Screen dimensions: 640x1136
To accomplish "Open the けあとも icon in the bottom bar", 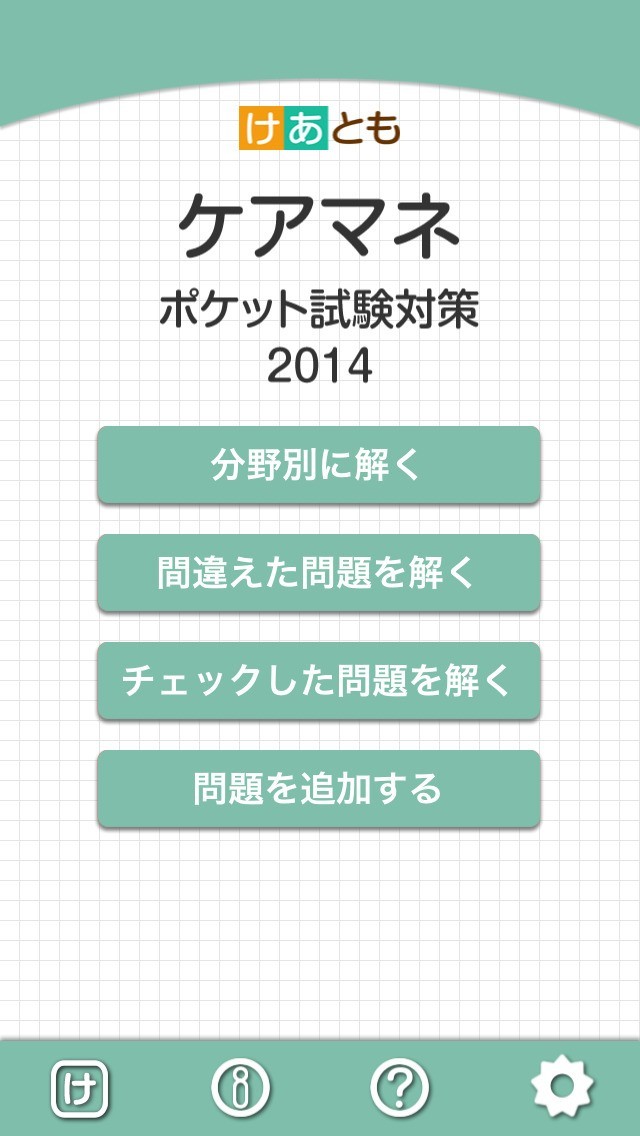I will pyautogui.click(x=80, y=1086).
